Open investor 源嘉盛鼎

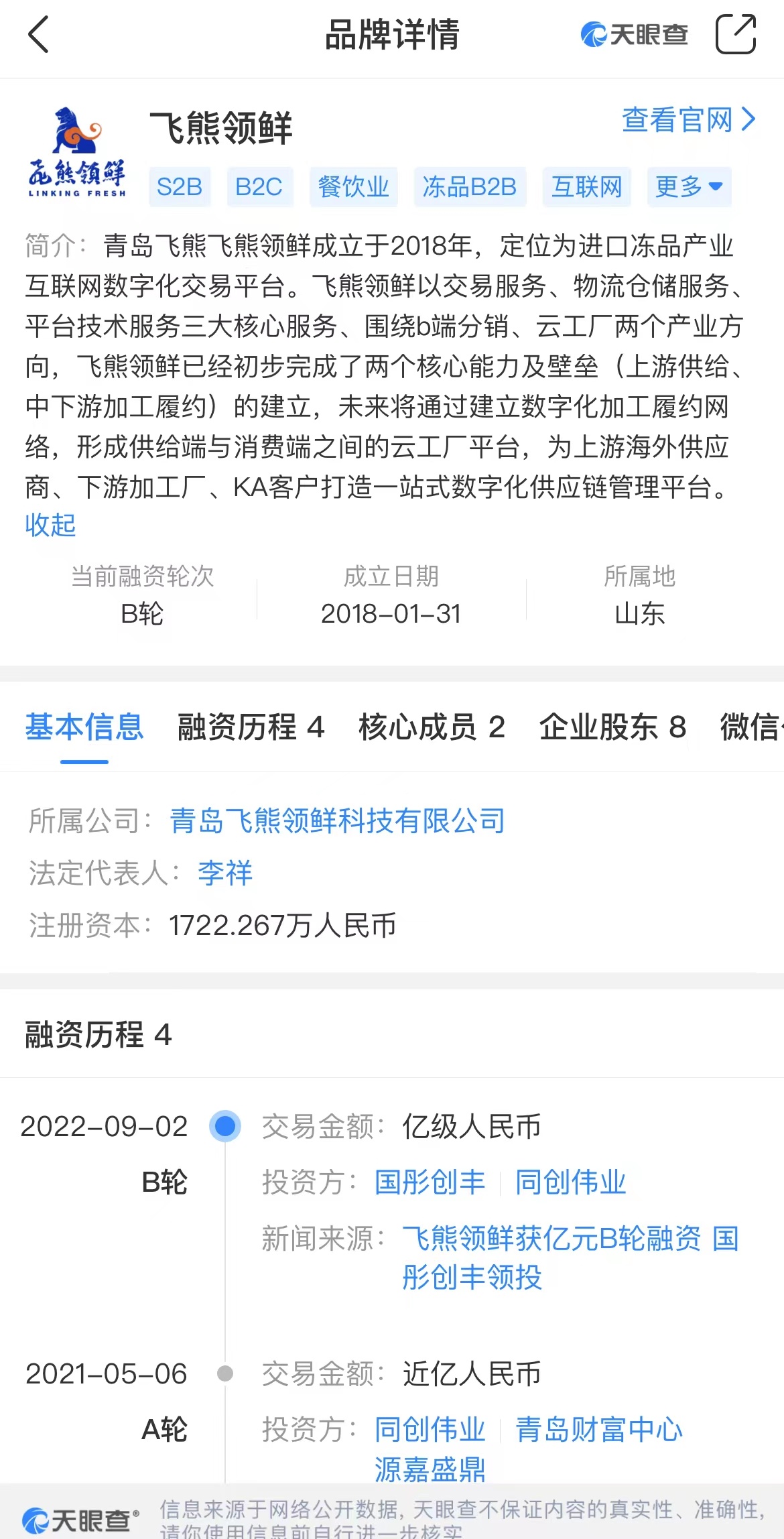click(x=430, y=1469)
